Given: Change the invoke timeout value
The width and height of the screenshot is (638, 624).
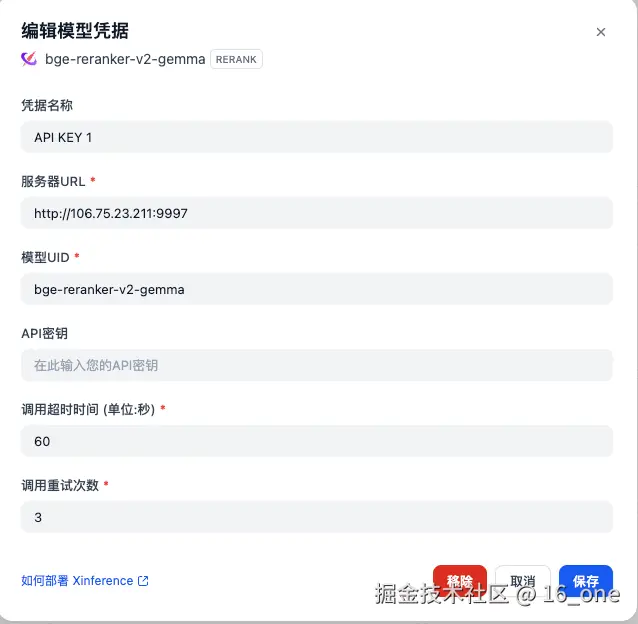Looking at the screenshot, I should coord(316,441).
